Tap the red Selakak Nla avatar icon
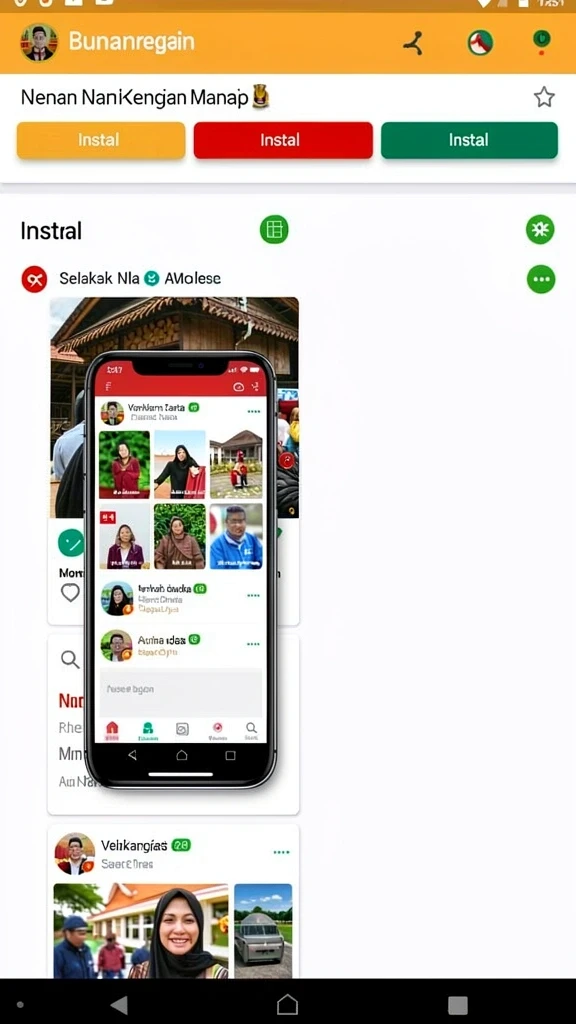 pyautogui.click(x=34, y=279)
